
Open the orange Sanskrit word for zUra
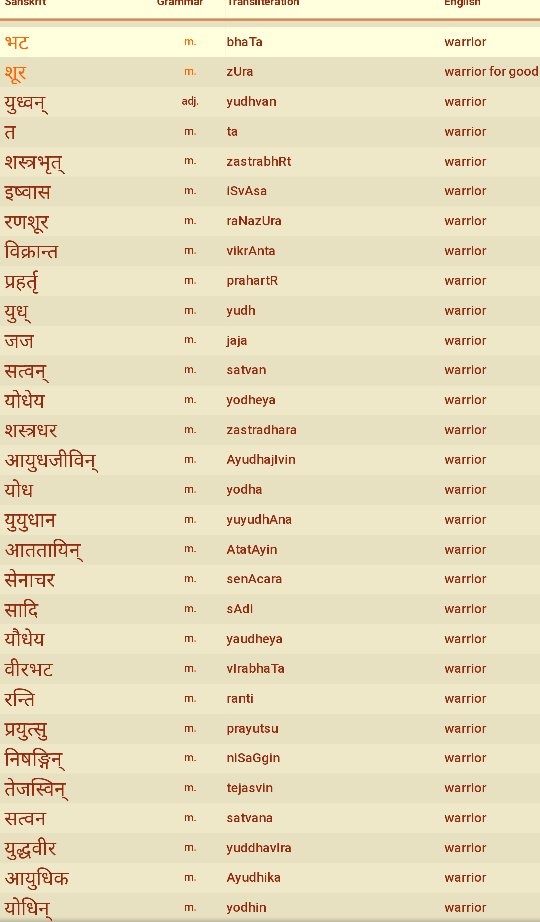click(x=15, y=73)
